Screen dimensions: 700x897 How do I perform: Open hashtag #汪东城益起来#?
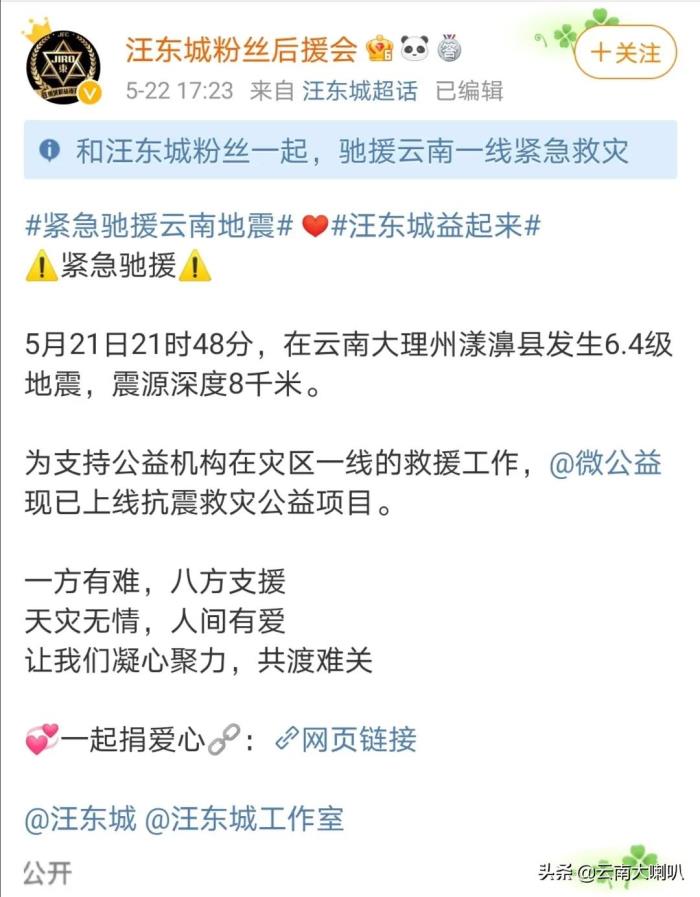point(436,227)
